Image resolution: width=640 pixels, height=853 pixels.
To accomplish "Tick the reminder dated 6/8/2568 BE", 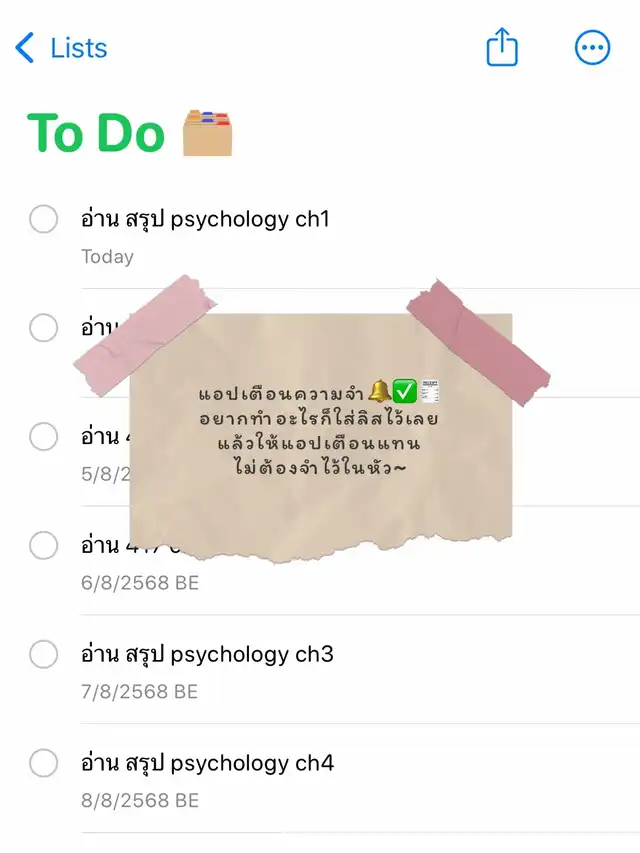I will pos(43,546).
